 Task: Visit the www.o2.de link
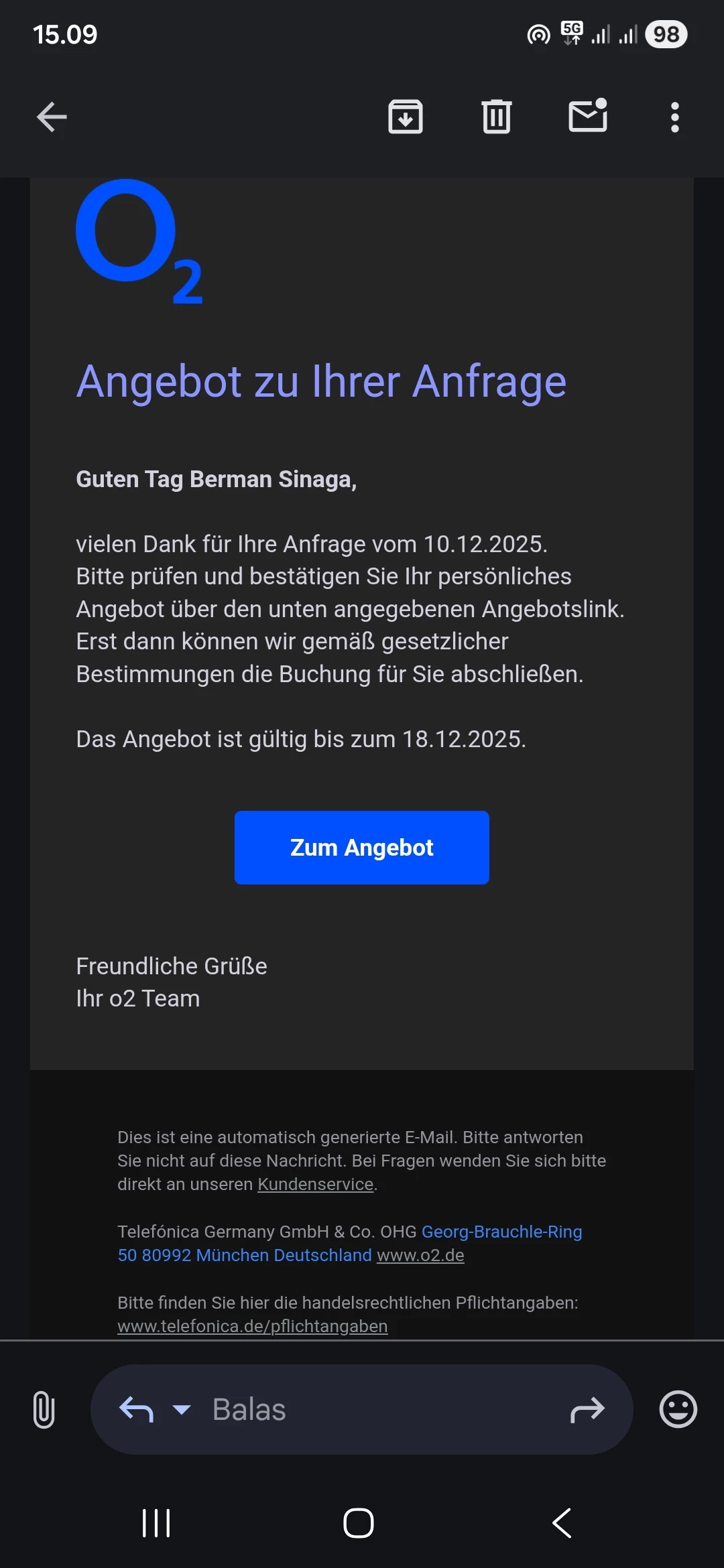pyautogui.click(x=420, y=1255)
